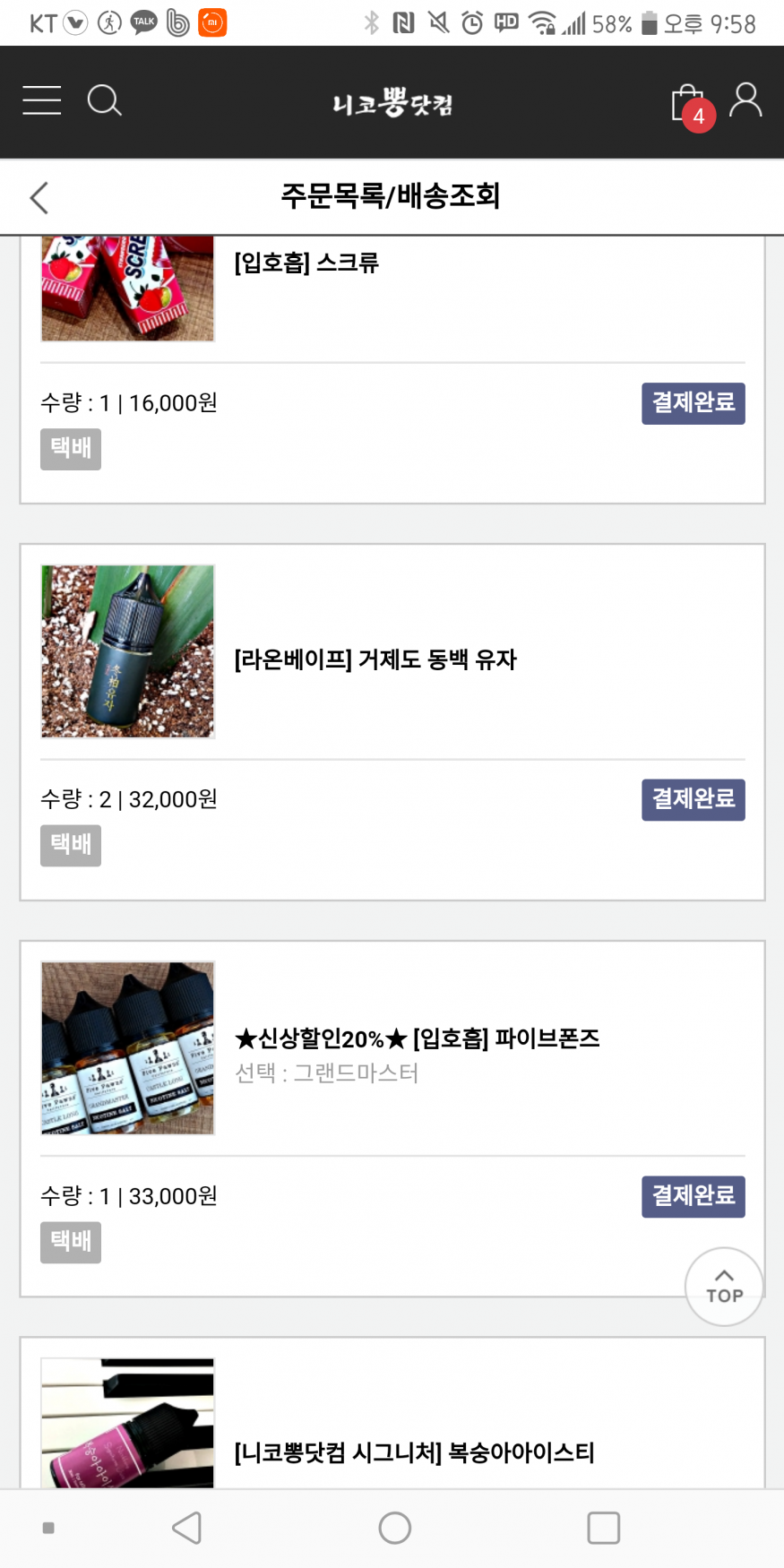Viewport: 784px width, 1568px height.
Task: Open the search icon
Action: (104, 100)
